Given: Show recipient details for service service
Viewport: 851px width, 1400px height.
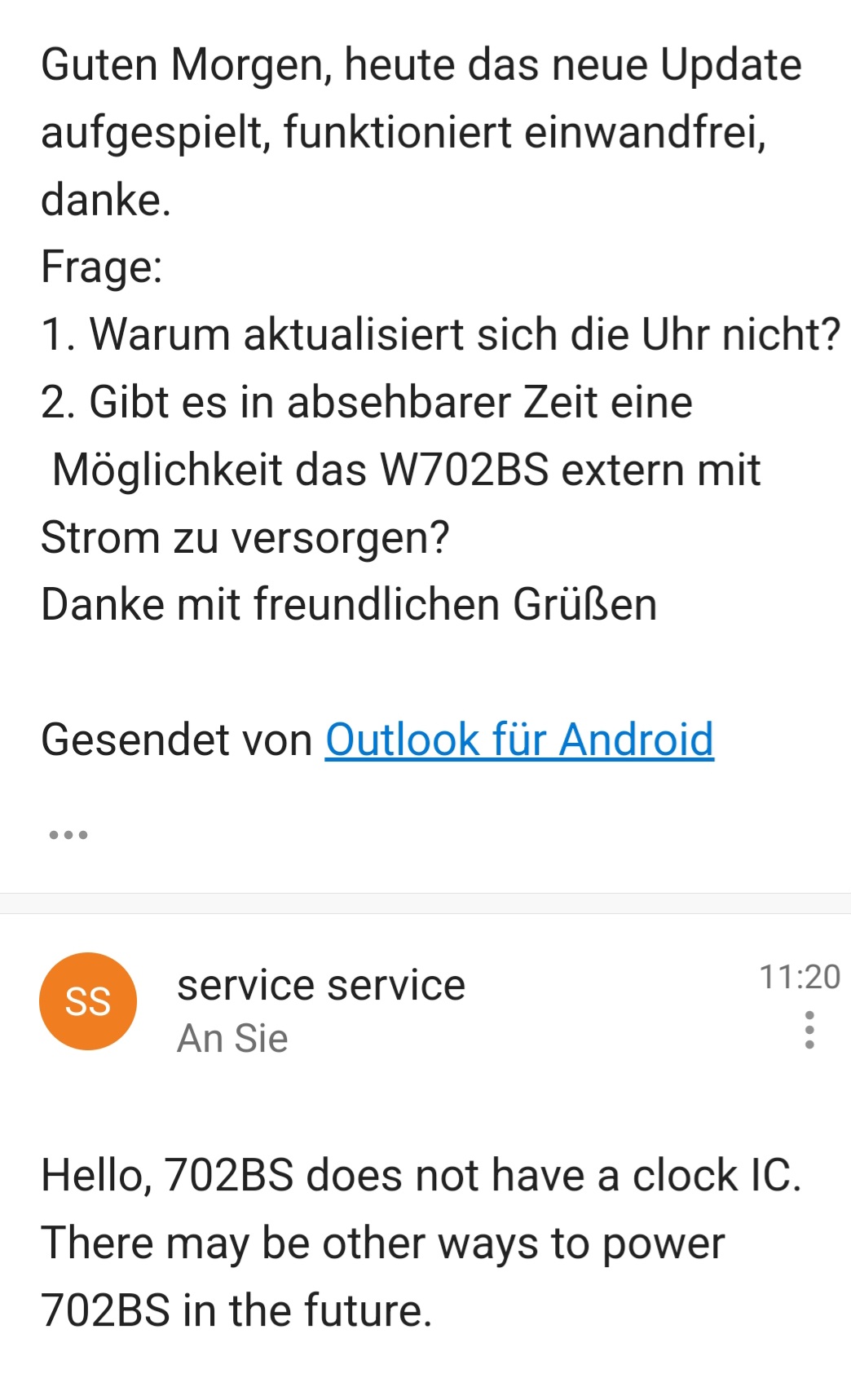Looking at the screenshot, I should pos(233,1039).
